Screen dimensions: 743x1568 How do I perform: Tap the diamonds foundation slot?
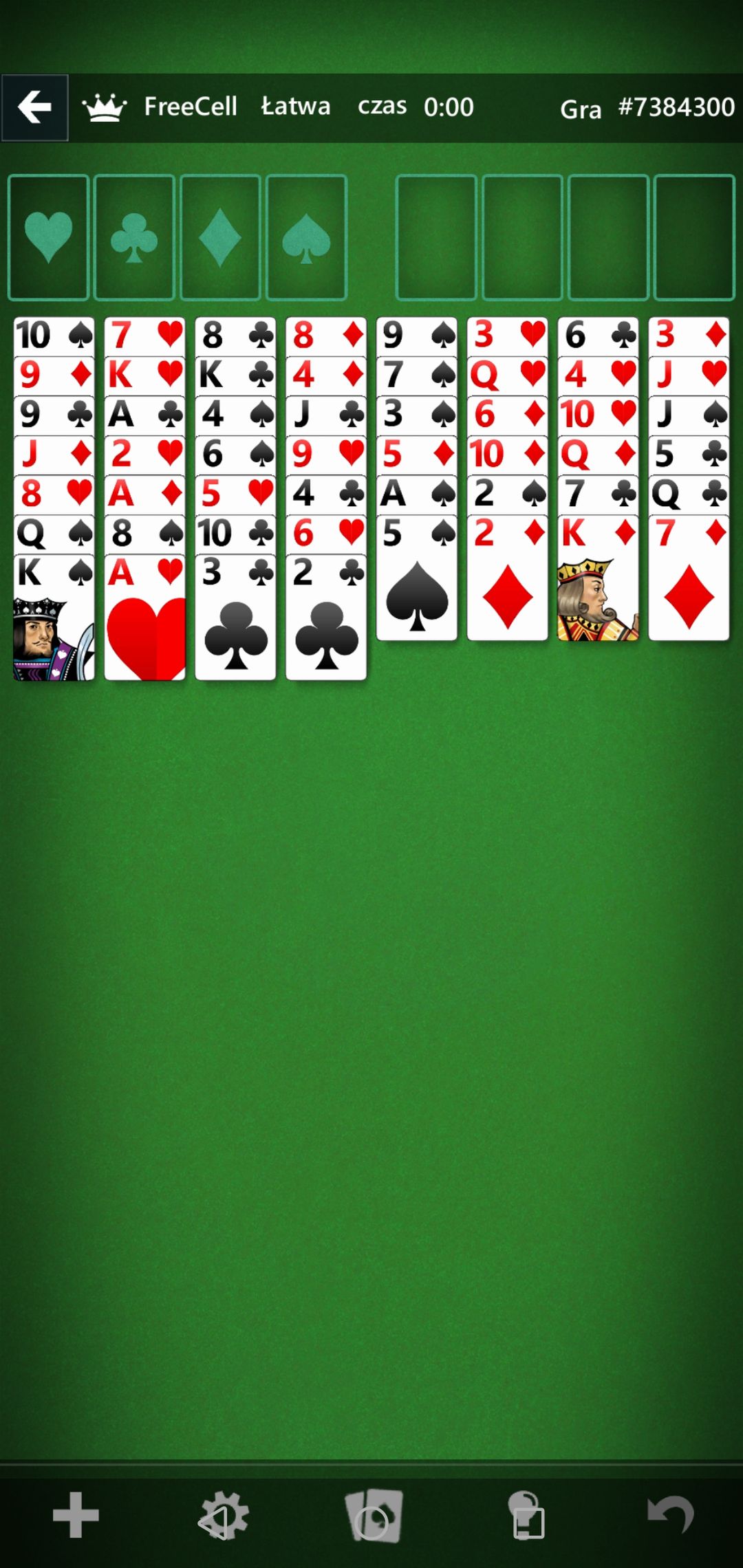click(220, 237)
